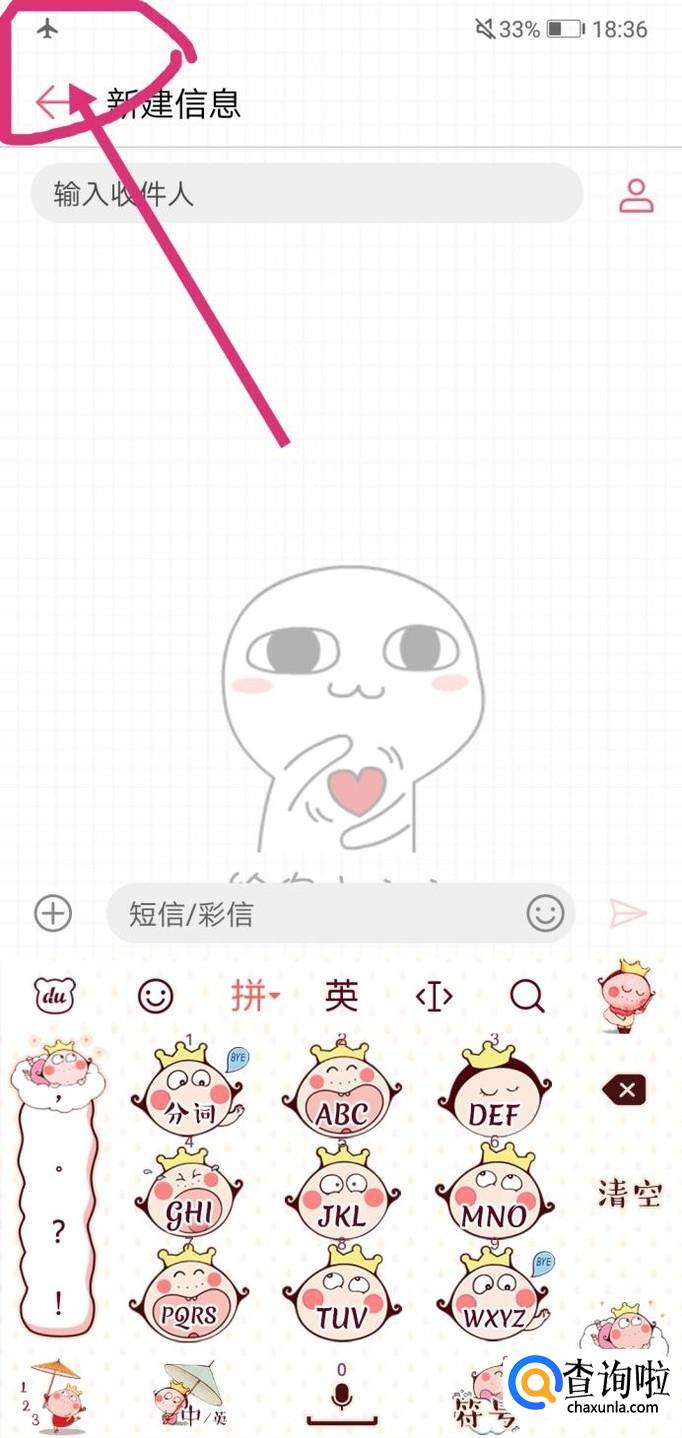Screen dimensions: 682x1438
Task: Tap the WXYZ key
Action: [x=494, y=1297]
